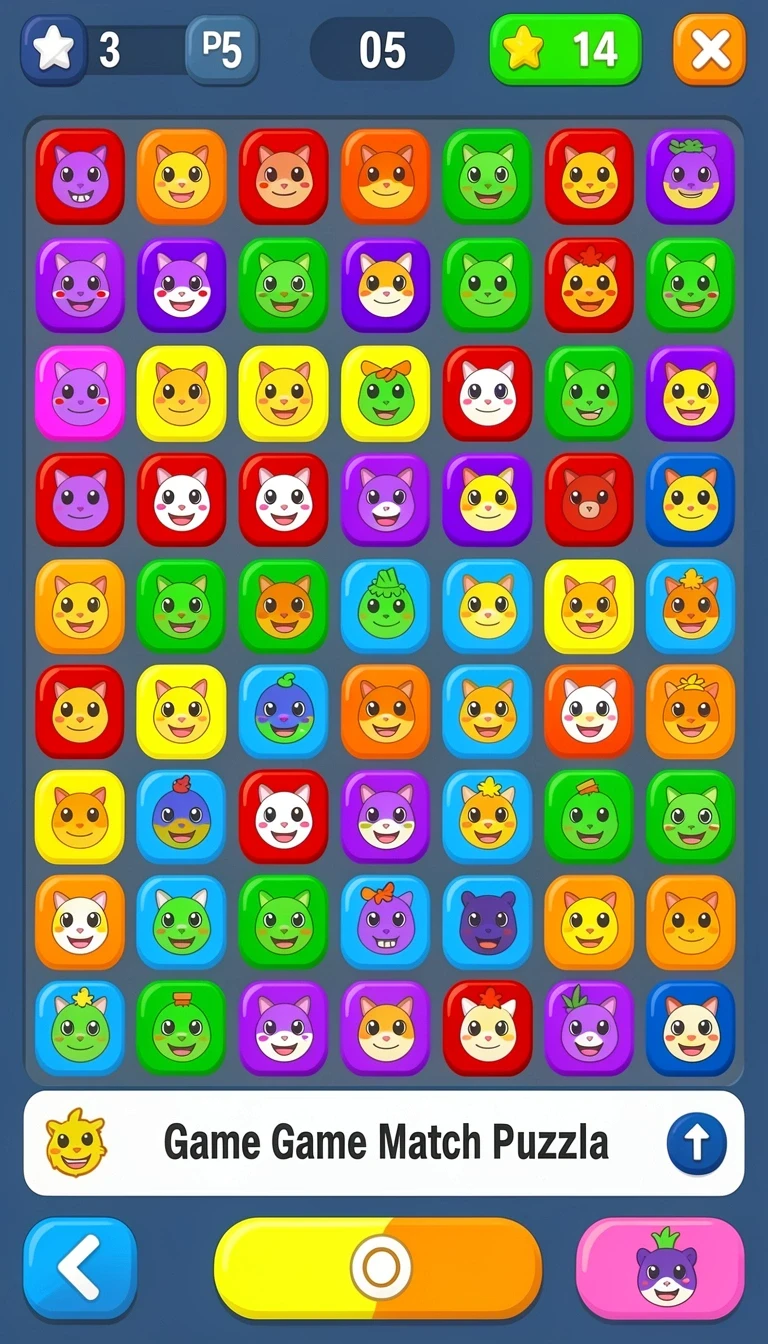768x1344 pixels.
Task: Select the magenta tile with the purple cat
Action: tap(80, 394)
